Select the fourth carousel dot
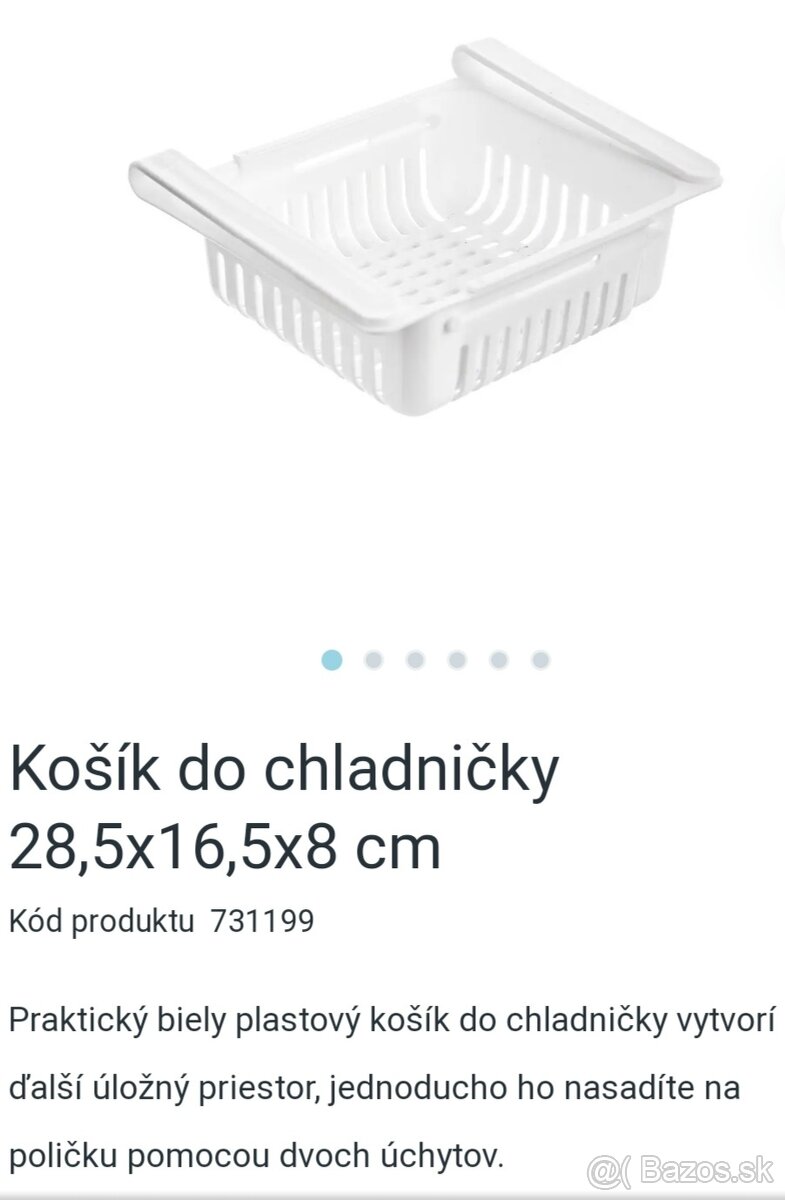The image size is (785, 1200). 457,658
